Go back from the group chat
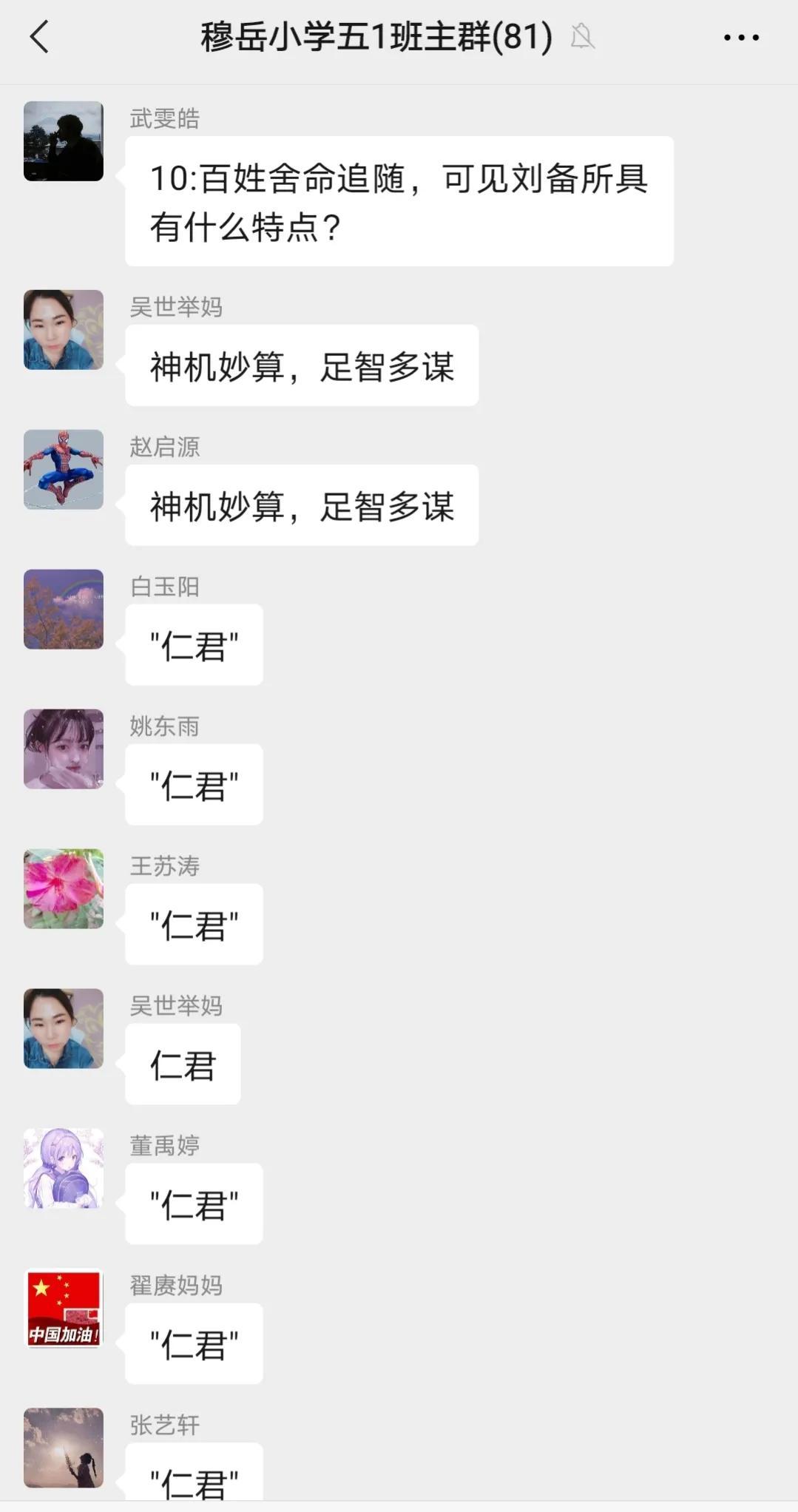The width and height of the screenshot is (798, 1512). [x=40, y=37]
